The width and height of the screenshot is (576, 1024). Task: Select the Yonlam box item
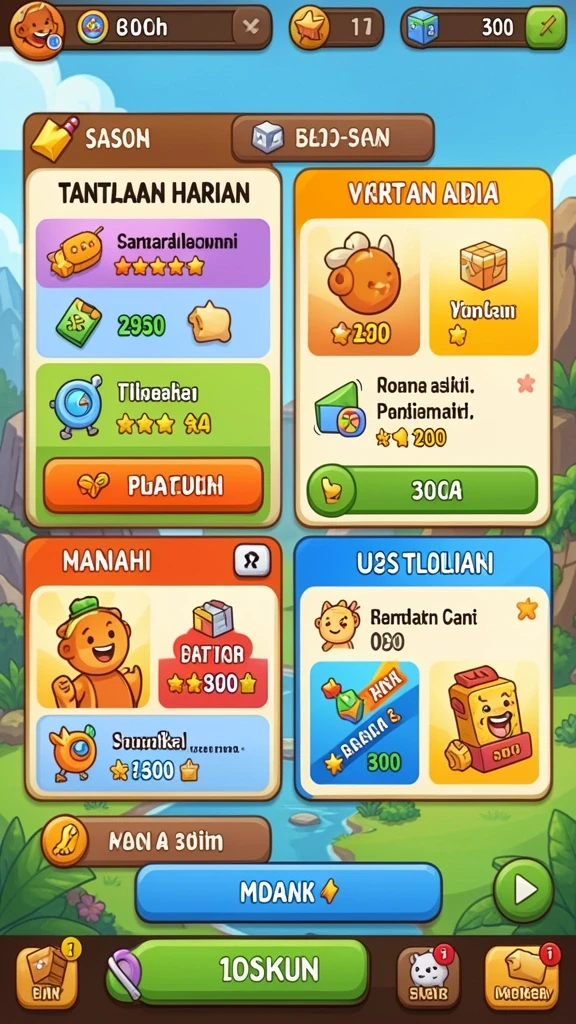(x=483, y=290)
